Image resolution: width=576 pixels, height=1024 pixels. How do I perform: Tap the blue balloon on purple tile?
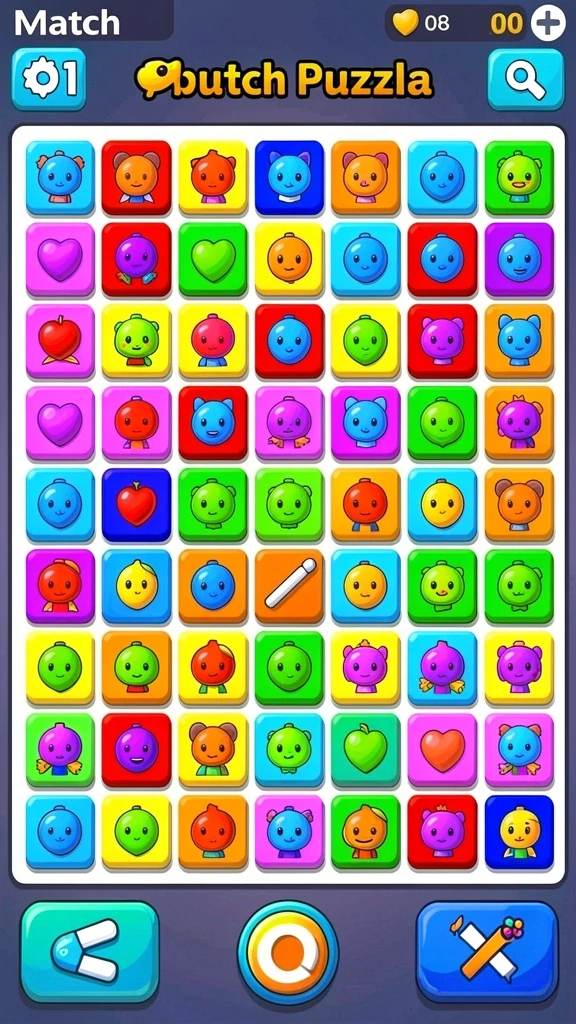tap(519, 259)
